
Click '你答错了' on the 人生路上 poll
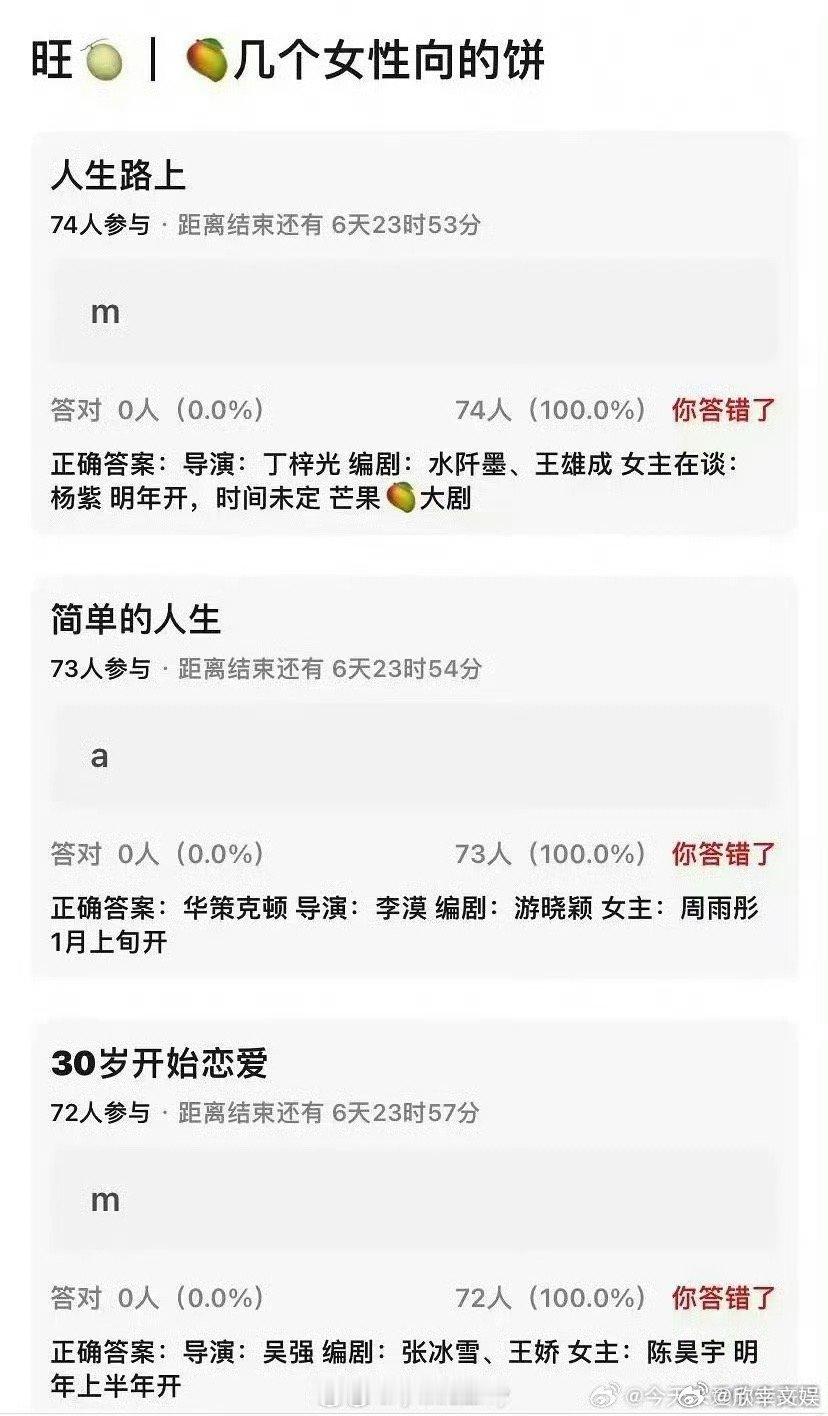point(722,407)
